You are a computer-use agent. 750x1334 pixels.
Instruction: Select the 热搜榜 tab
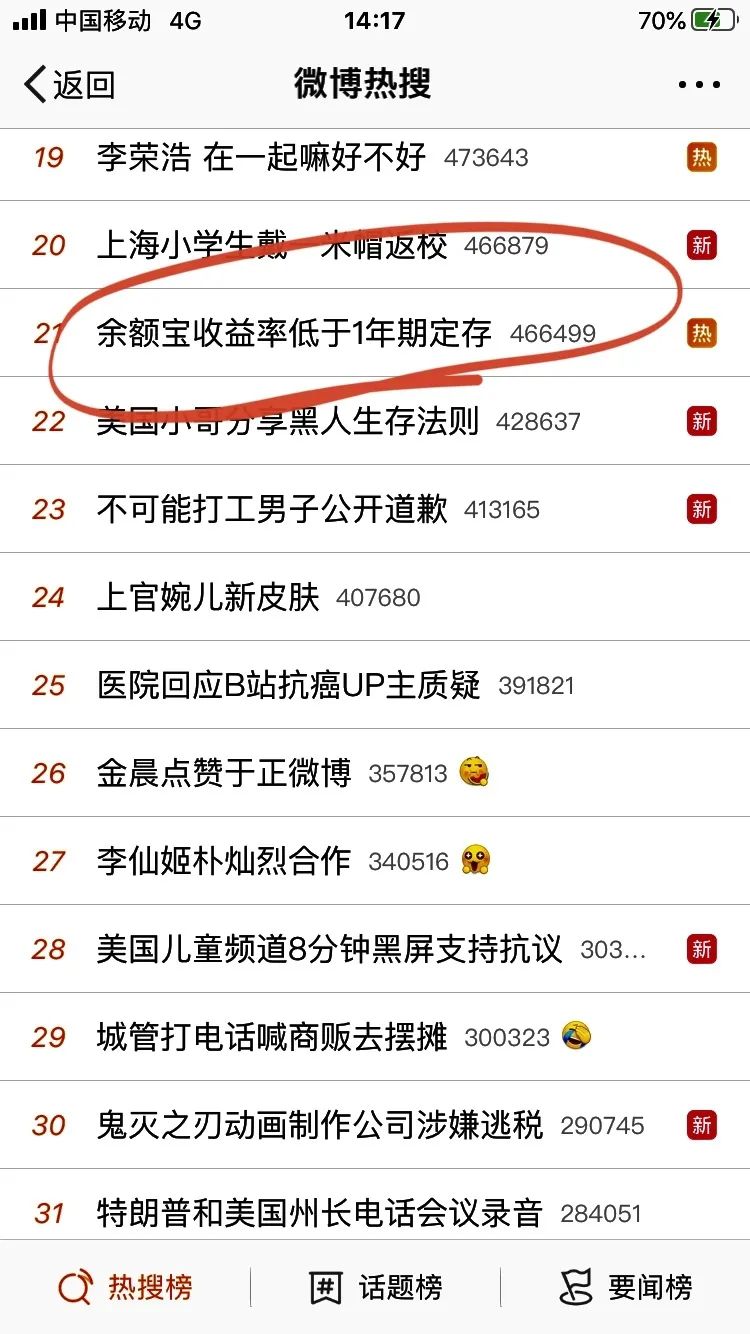pyautogui.click(x=126, y=1287)
